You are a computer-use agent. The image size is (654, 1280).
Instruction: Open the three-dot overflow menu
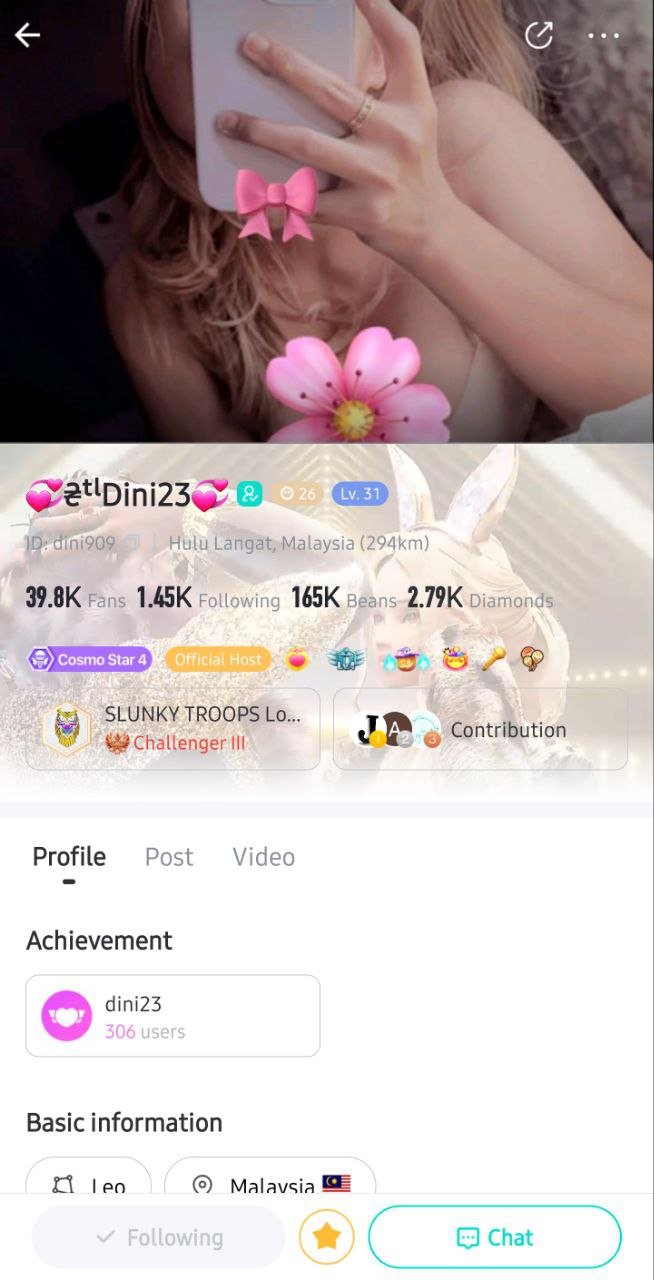point(604,35)
